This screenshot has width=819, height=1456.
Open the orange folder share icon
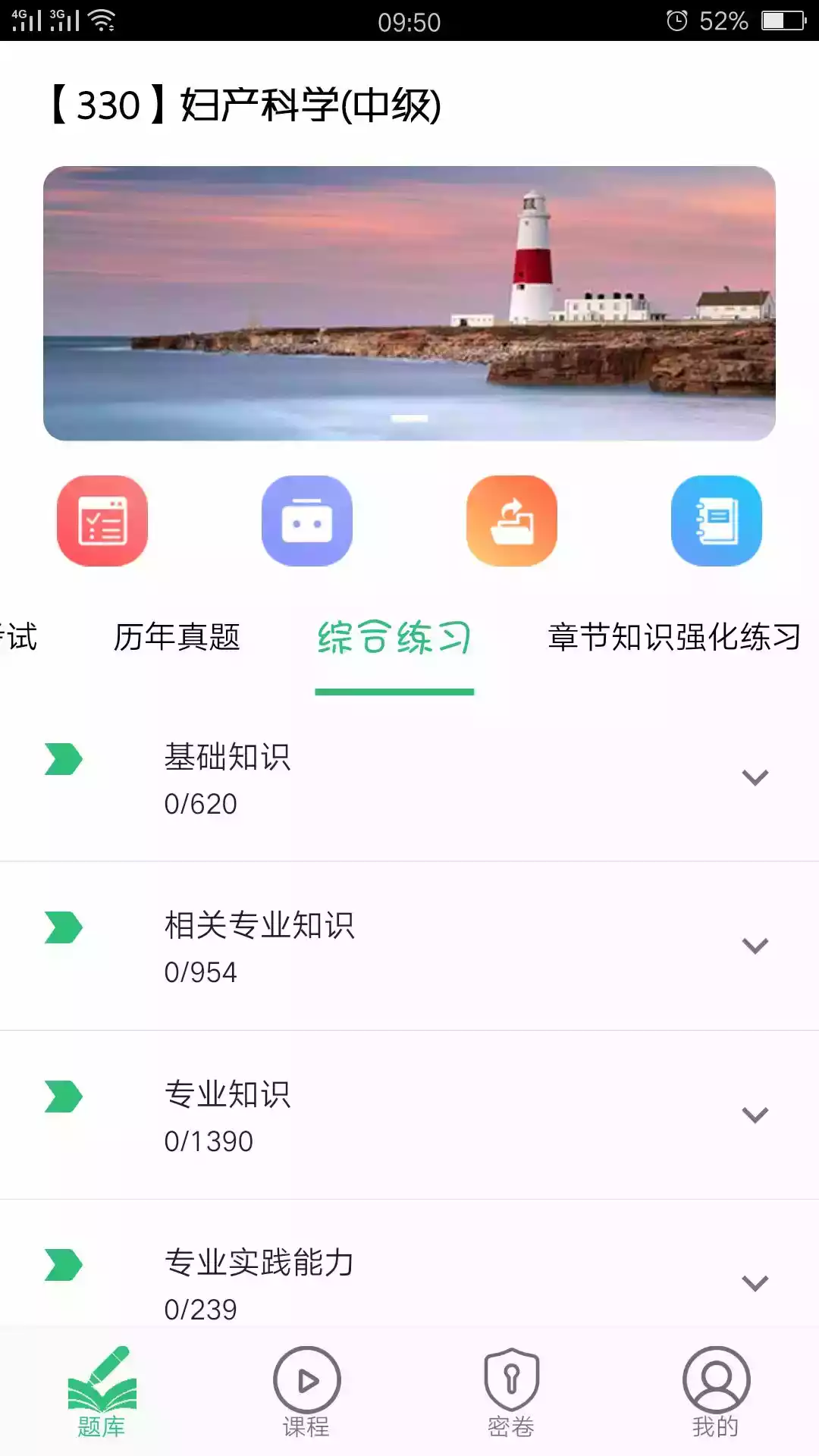point(512,522)
